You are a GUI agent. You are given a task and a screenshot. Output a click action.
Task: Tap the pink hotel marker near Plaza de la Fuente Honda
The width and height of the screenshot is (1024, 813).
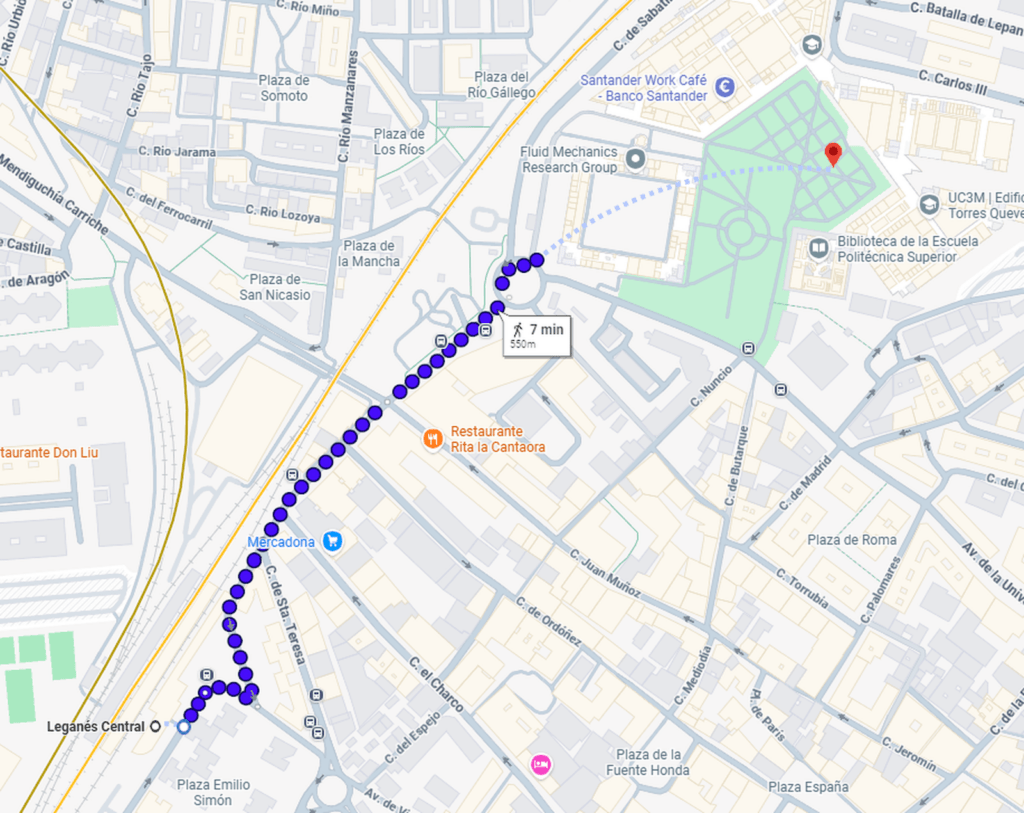[541, 763]
